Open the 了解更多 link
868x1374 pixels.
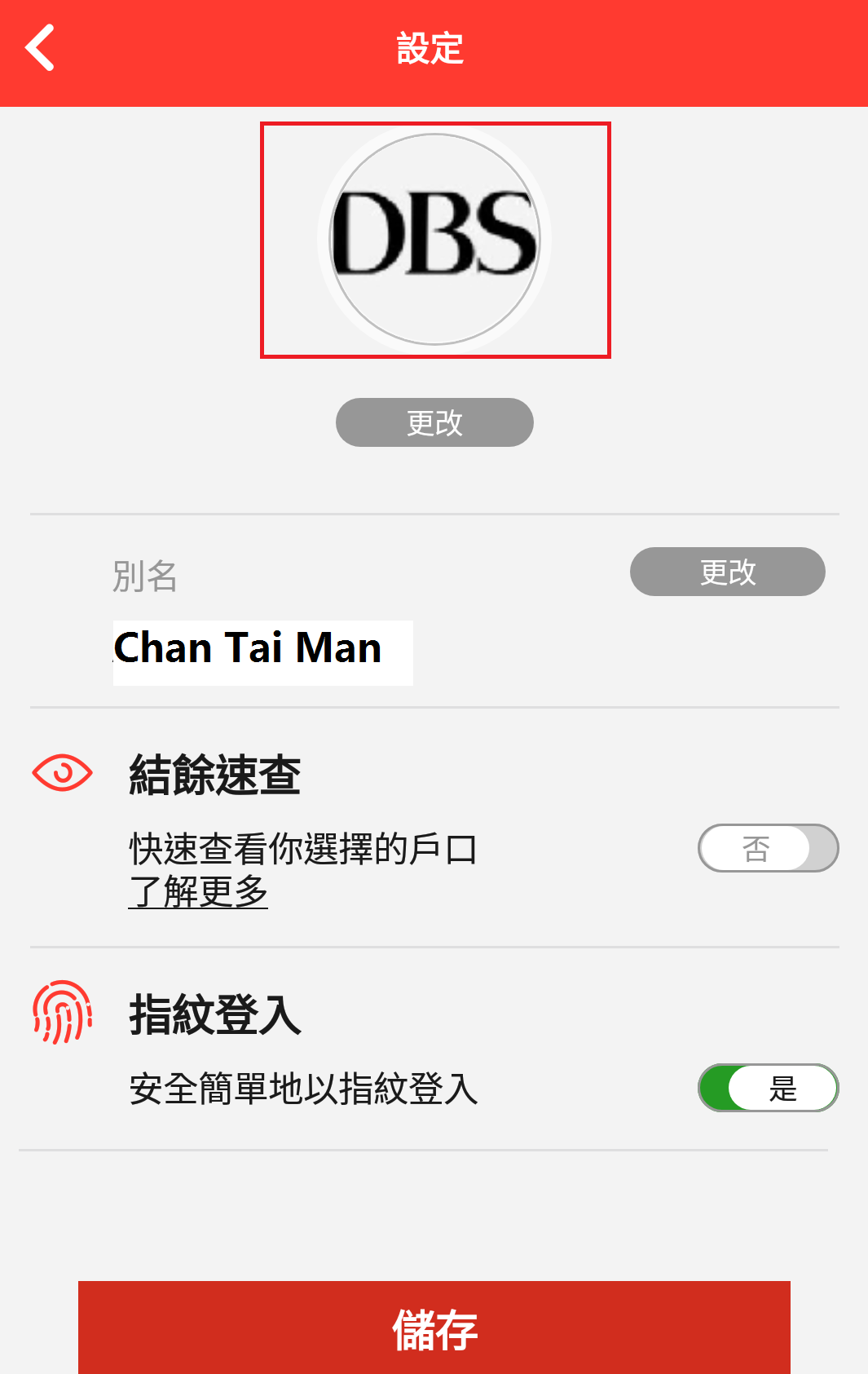(x=198, y=891)
